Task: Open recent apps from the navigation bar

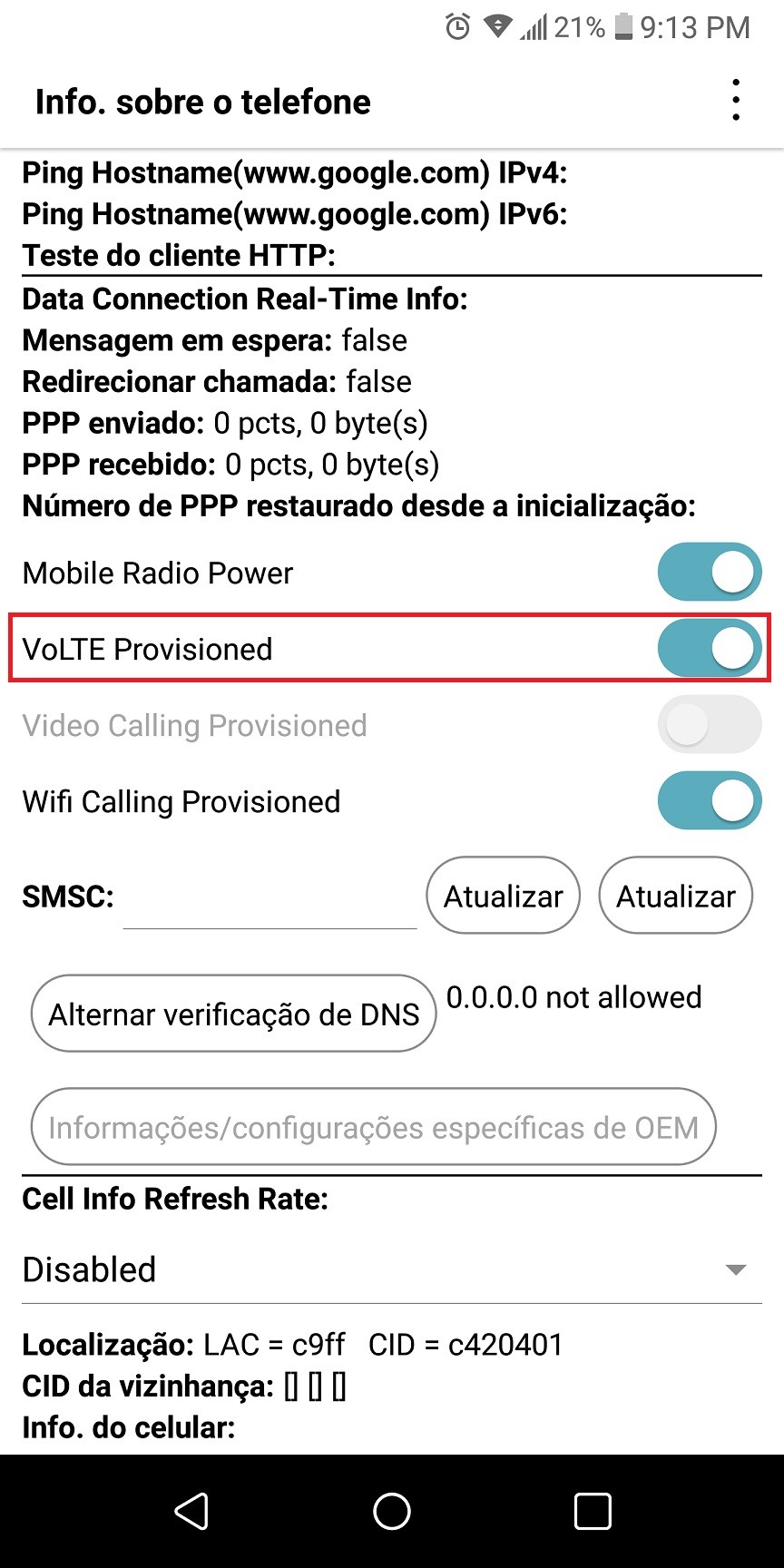Action: click(593, 1511)
